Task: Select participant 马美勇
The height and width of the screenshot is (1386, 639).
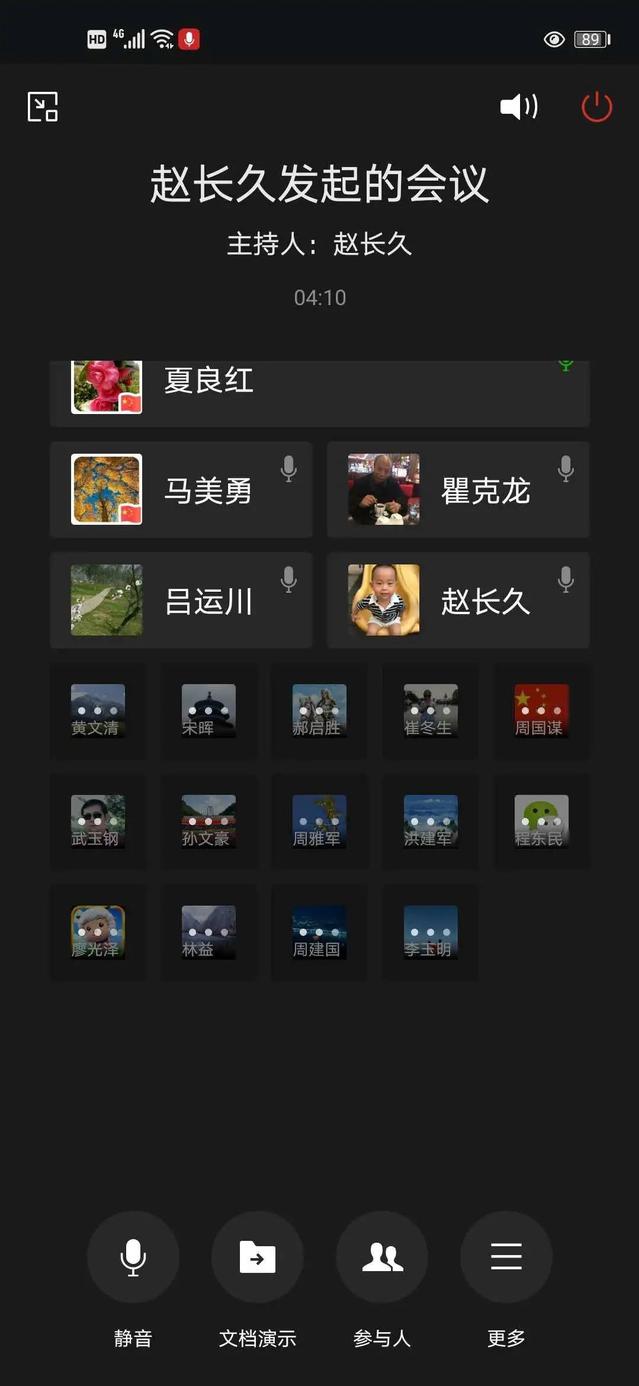Action: 181,490
